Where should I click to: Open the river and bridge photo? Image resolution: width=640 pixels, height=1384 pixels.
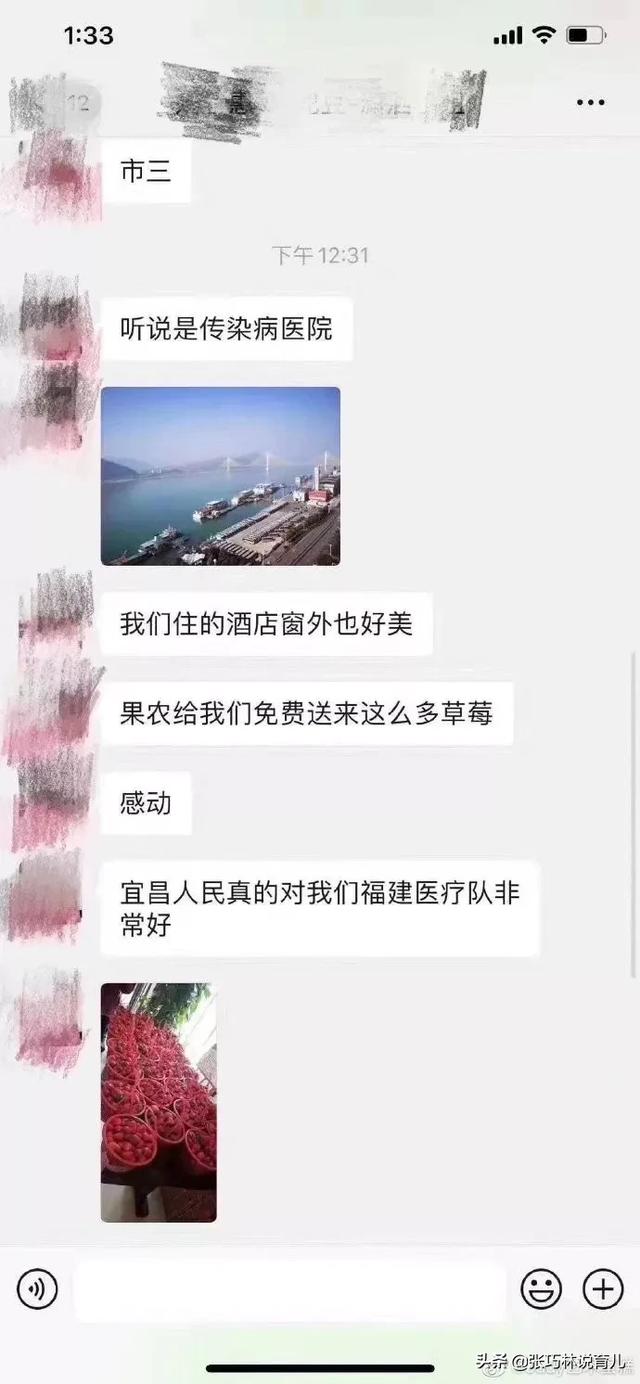point(220,476)
